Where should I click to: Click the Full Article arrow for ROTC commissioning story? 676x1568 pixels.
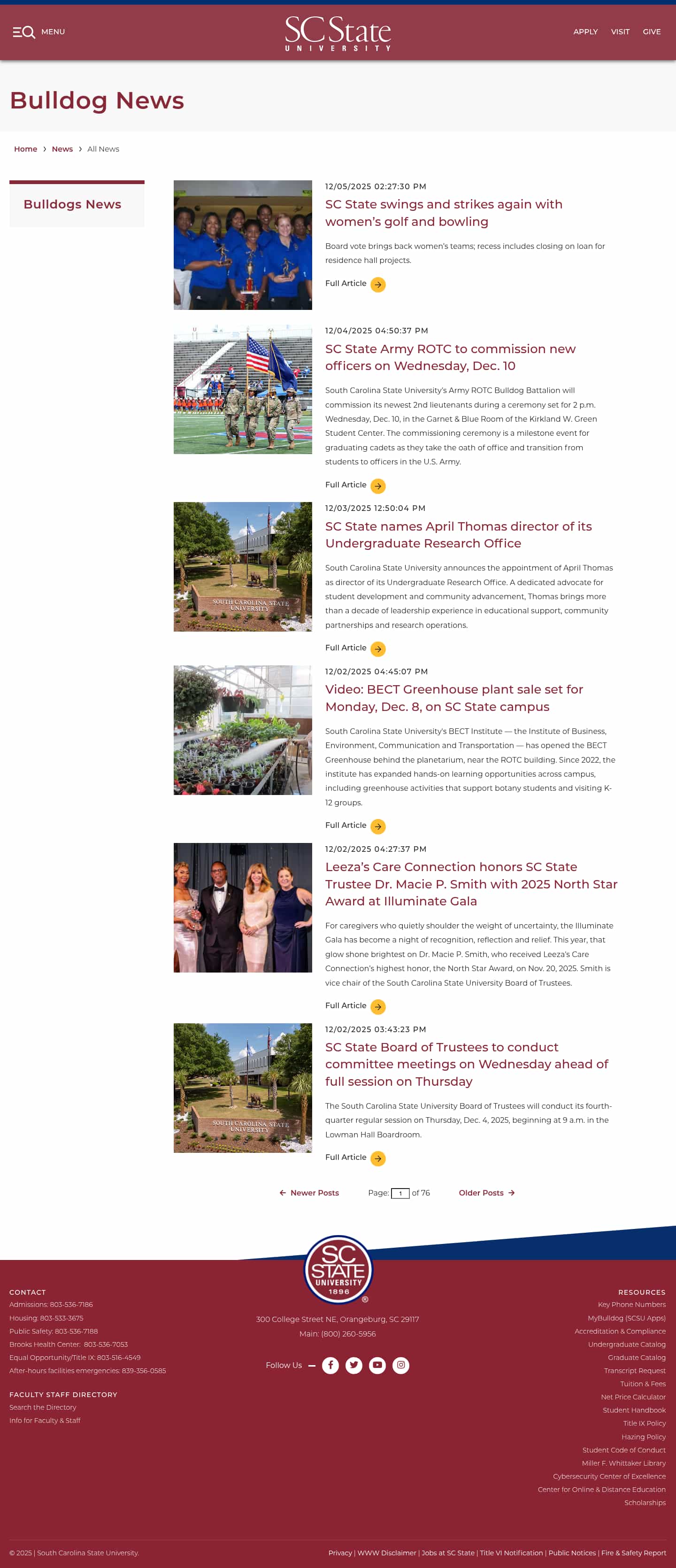[x=377, y=486]
